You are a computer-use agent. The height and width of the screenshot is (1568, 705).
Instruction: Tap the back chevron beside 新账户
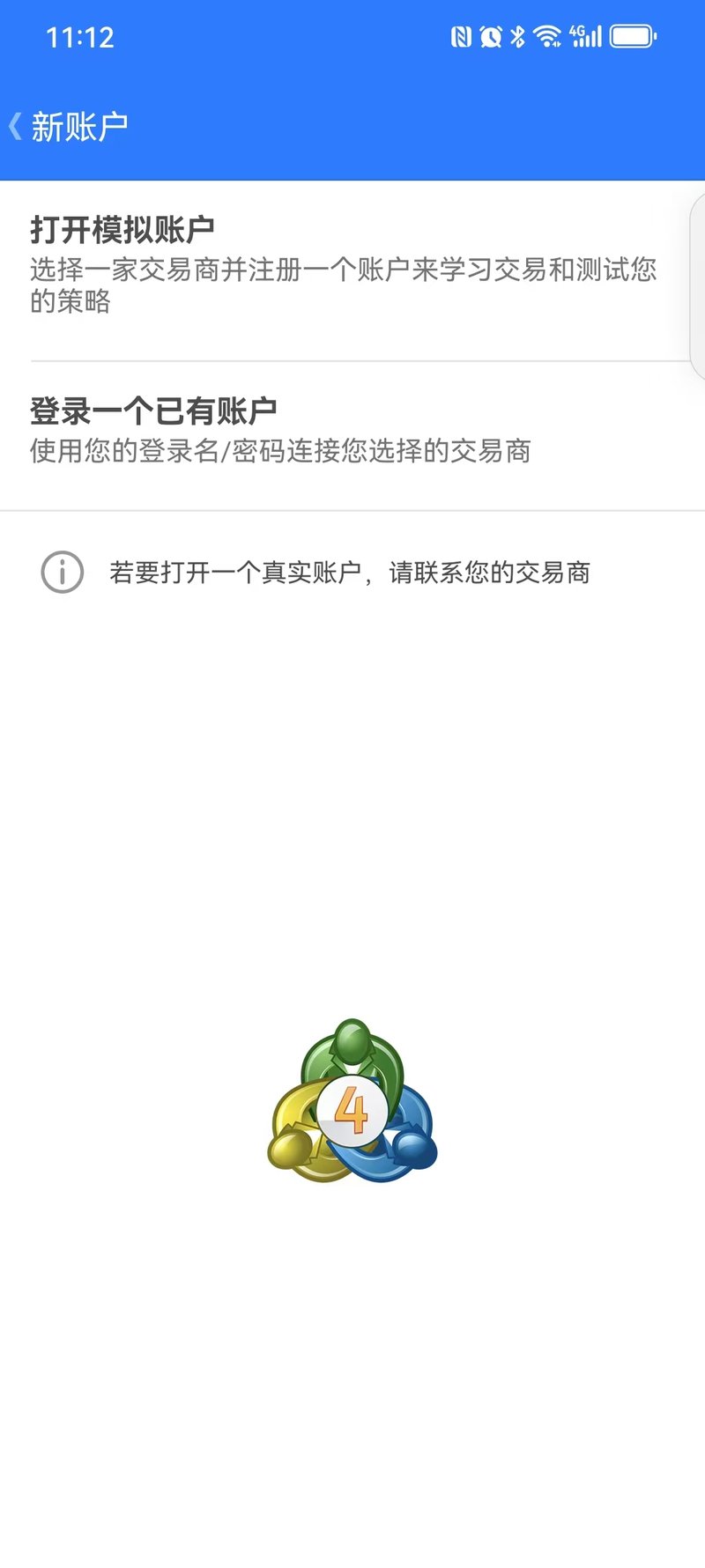(16, 126)
